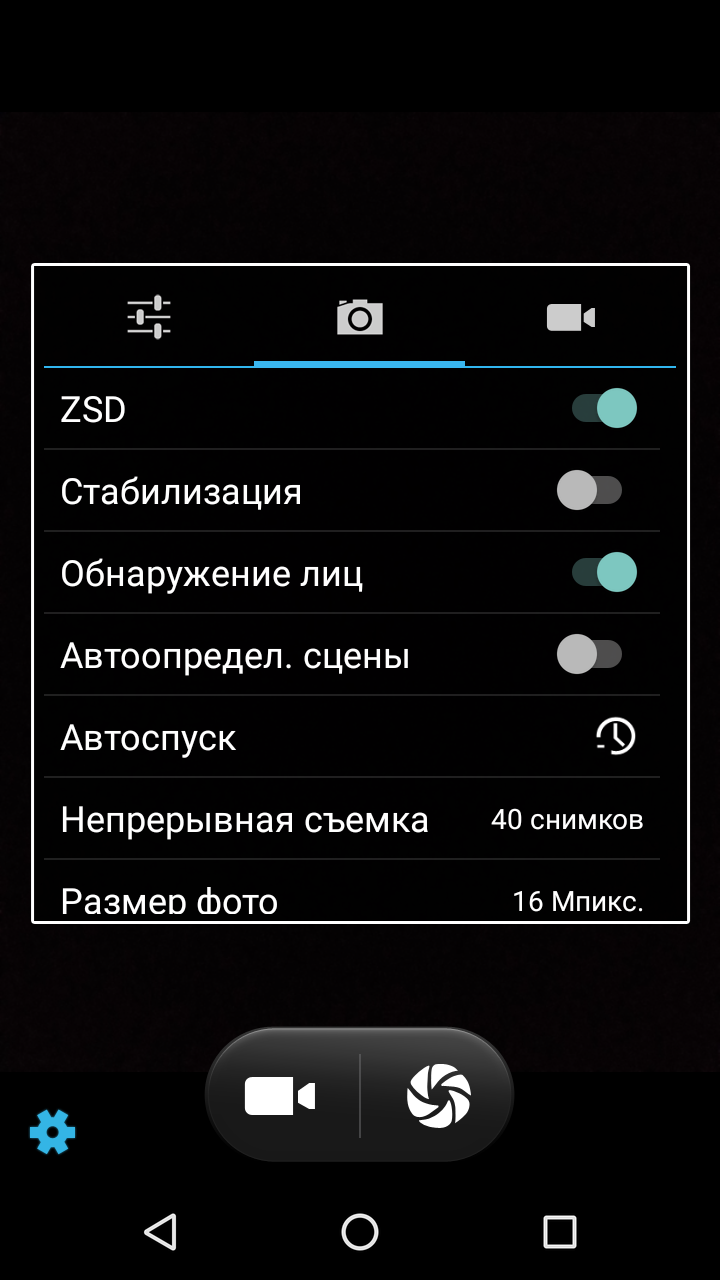
Task: Take a photo with the shutter button
Action: point(438,1096)
